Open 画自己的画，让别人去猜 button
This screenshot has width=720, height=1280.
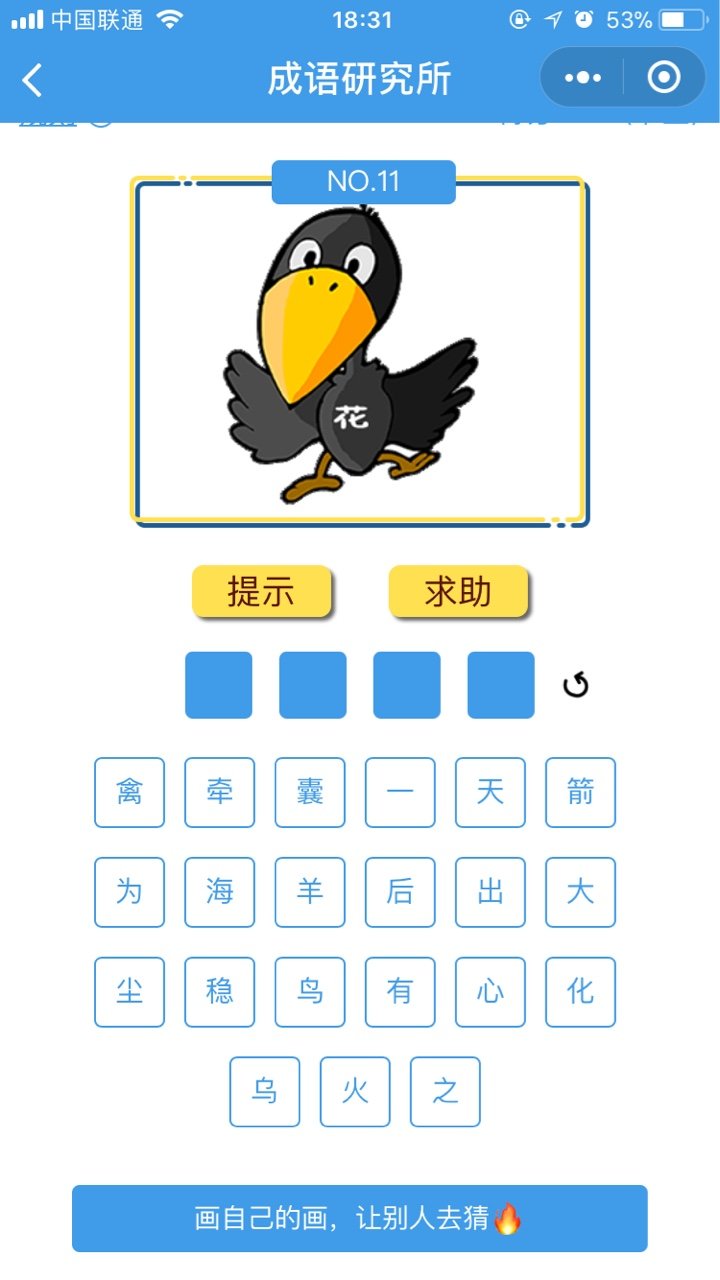point(360,1218)
